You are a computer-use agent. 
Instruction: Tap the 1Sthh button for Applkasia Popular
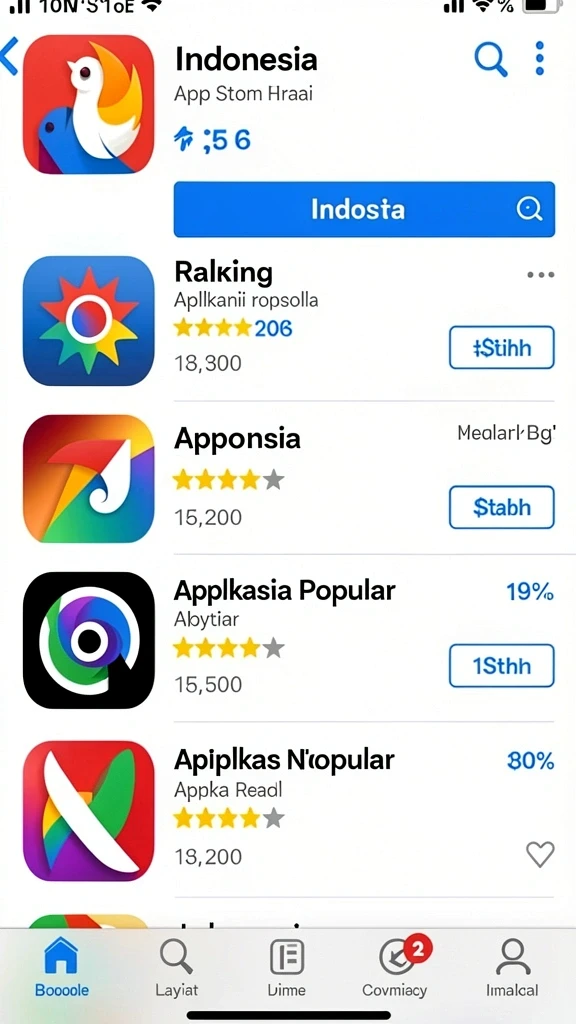[x=502, y=665]
